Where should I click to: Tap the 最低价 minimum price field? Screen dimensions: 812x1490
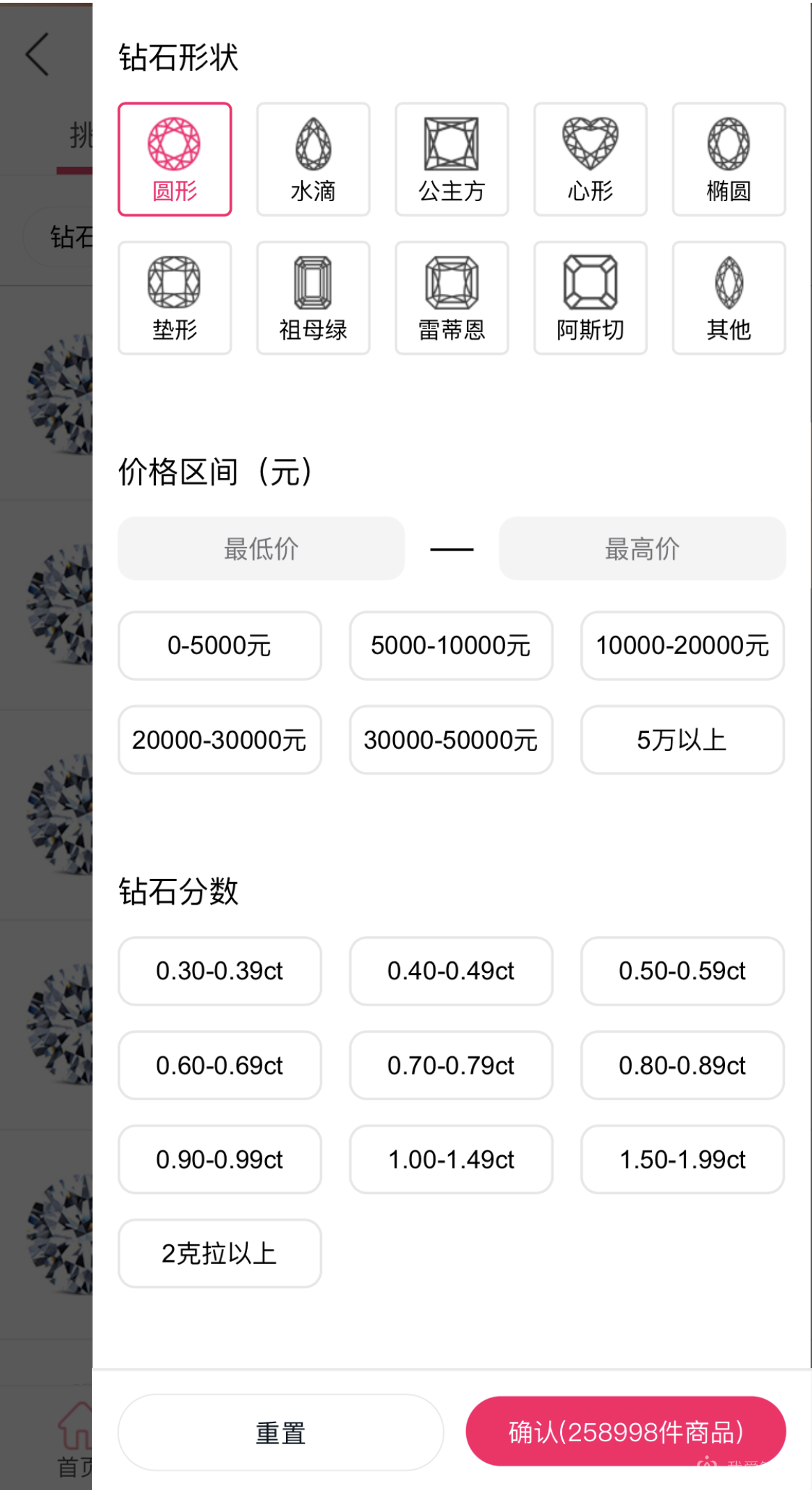[261, 548]
